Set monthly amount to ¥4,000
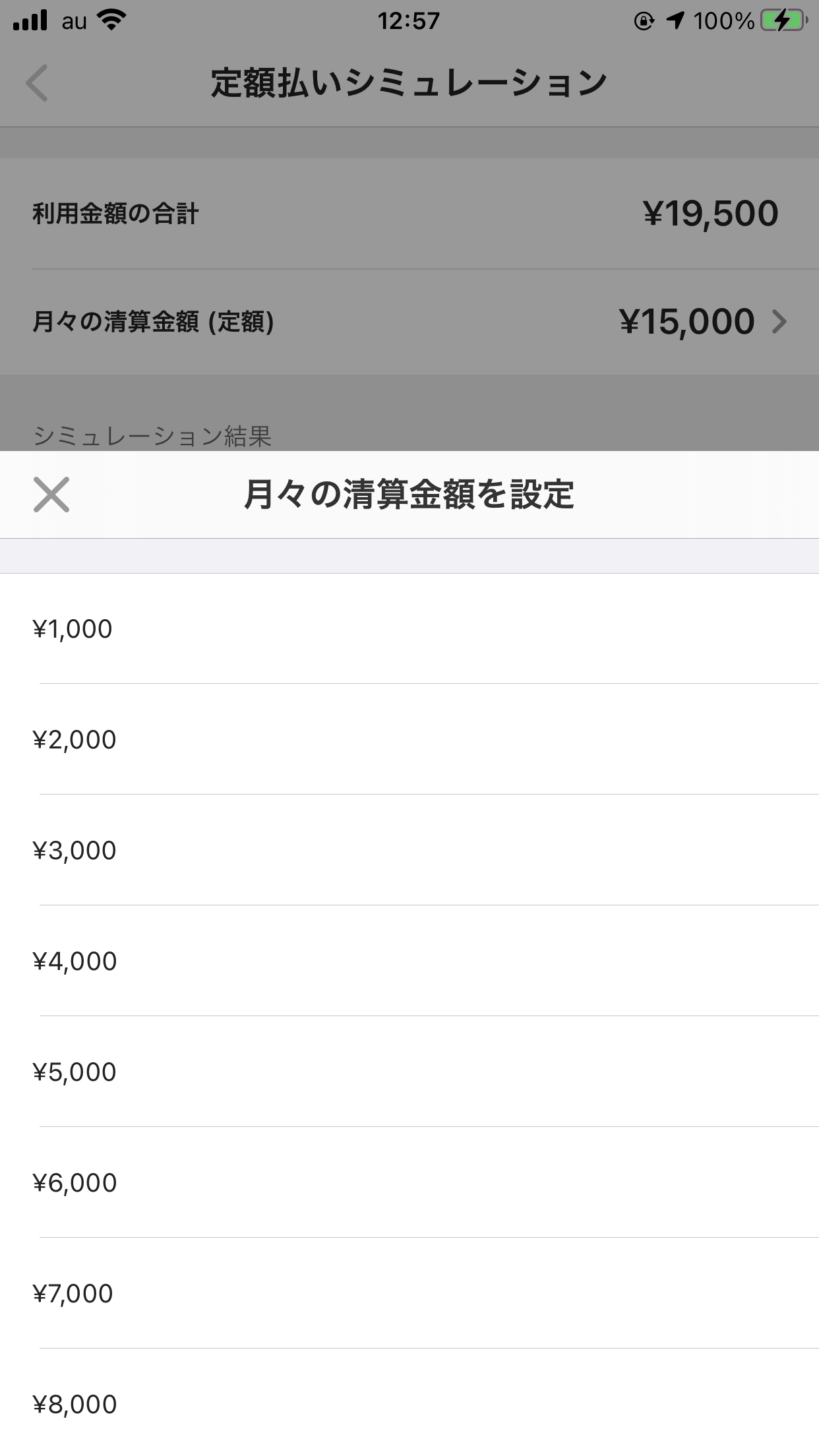This screenshot has height=1456, width=819. [409, 961]
